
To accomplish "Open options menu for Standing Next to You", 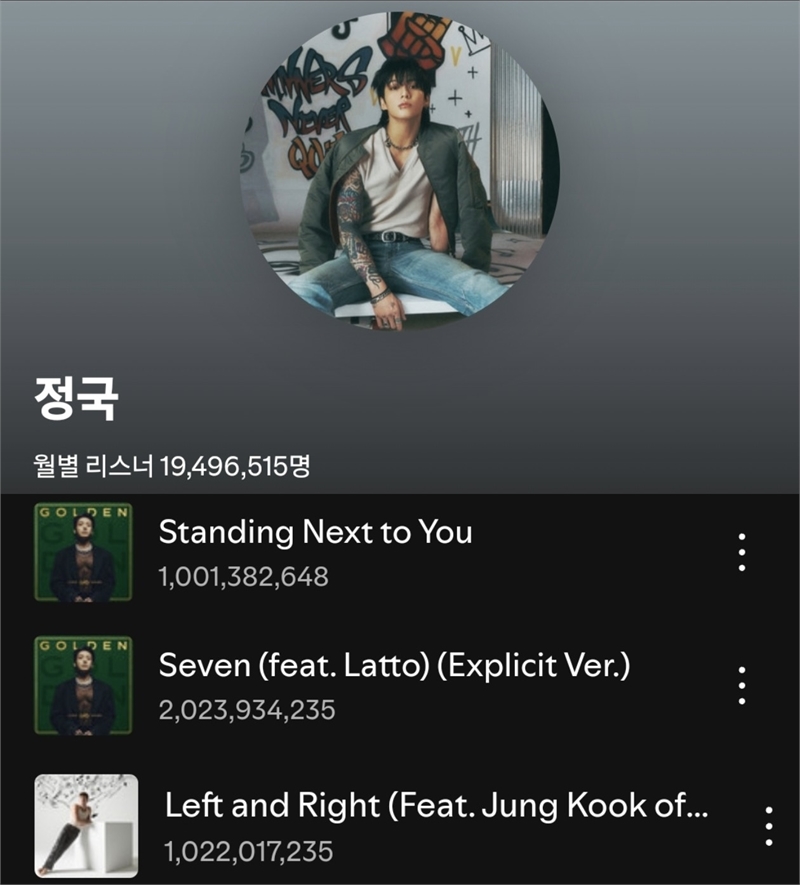I will [742, 552].
